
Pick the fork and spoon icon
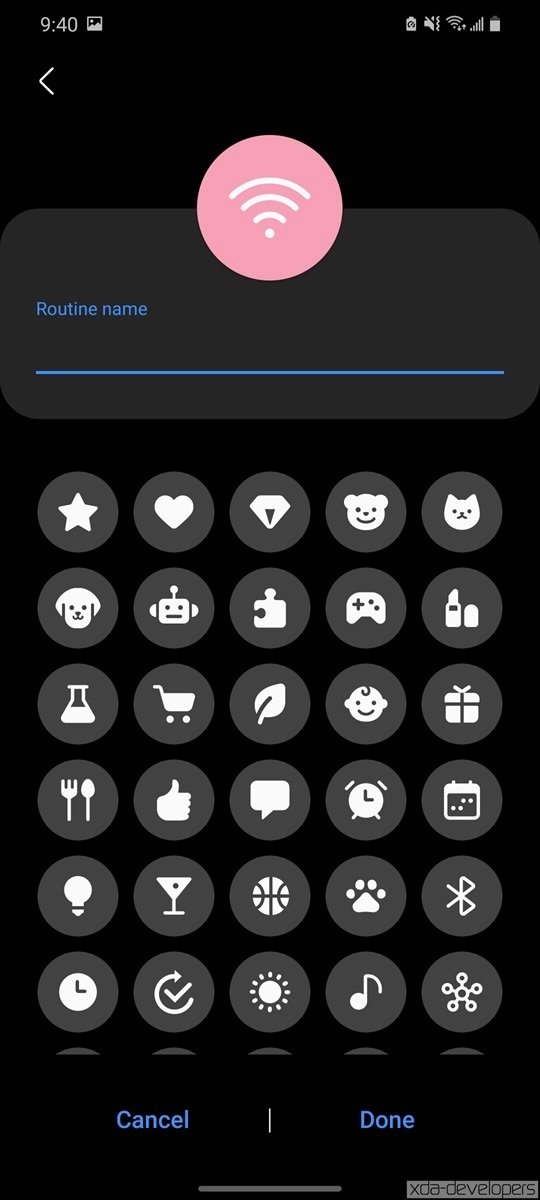pyautogui.click(x=78, y=800)
